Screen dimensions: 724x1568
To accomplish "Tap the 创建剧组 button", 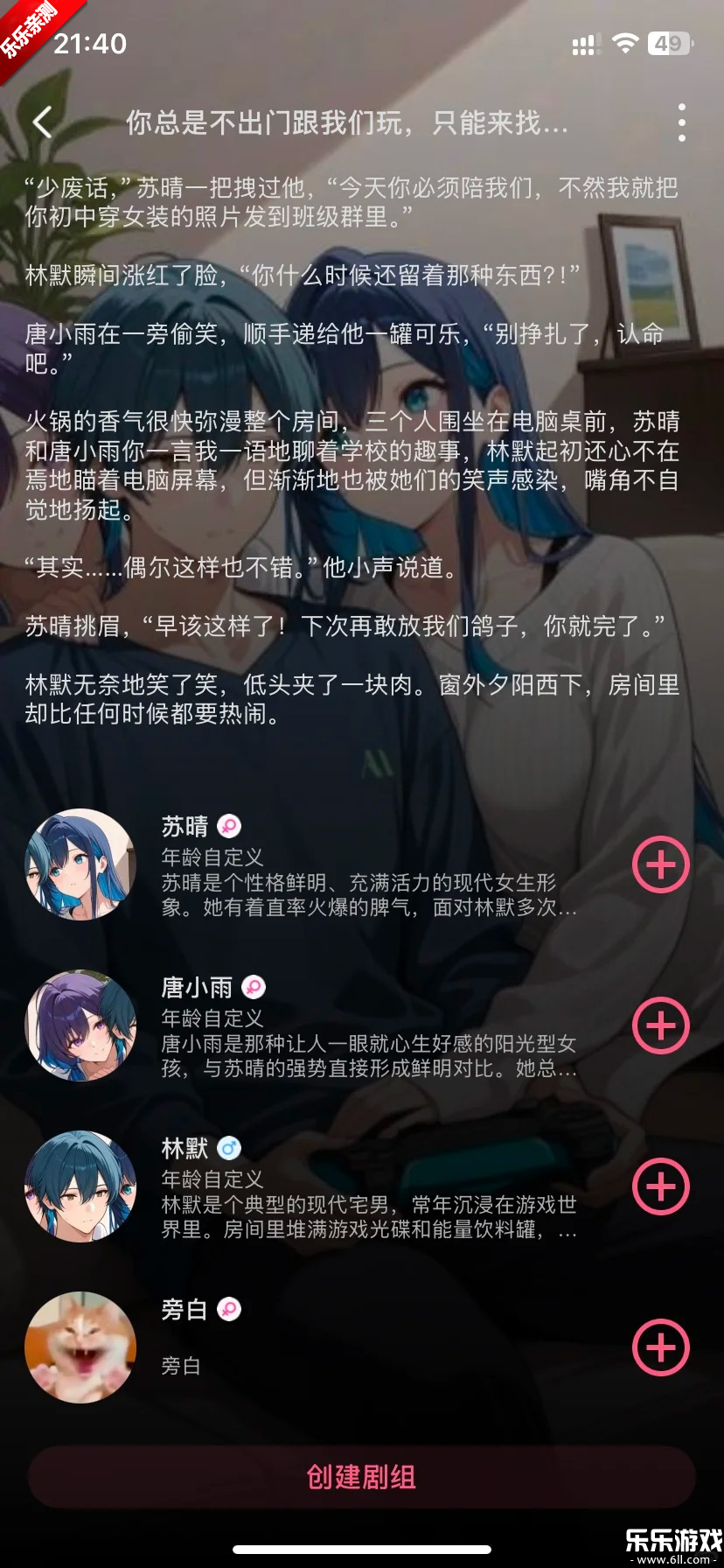I will (x=362, y=1476).
